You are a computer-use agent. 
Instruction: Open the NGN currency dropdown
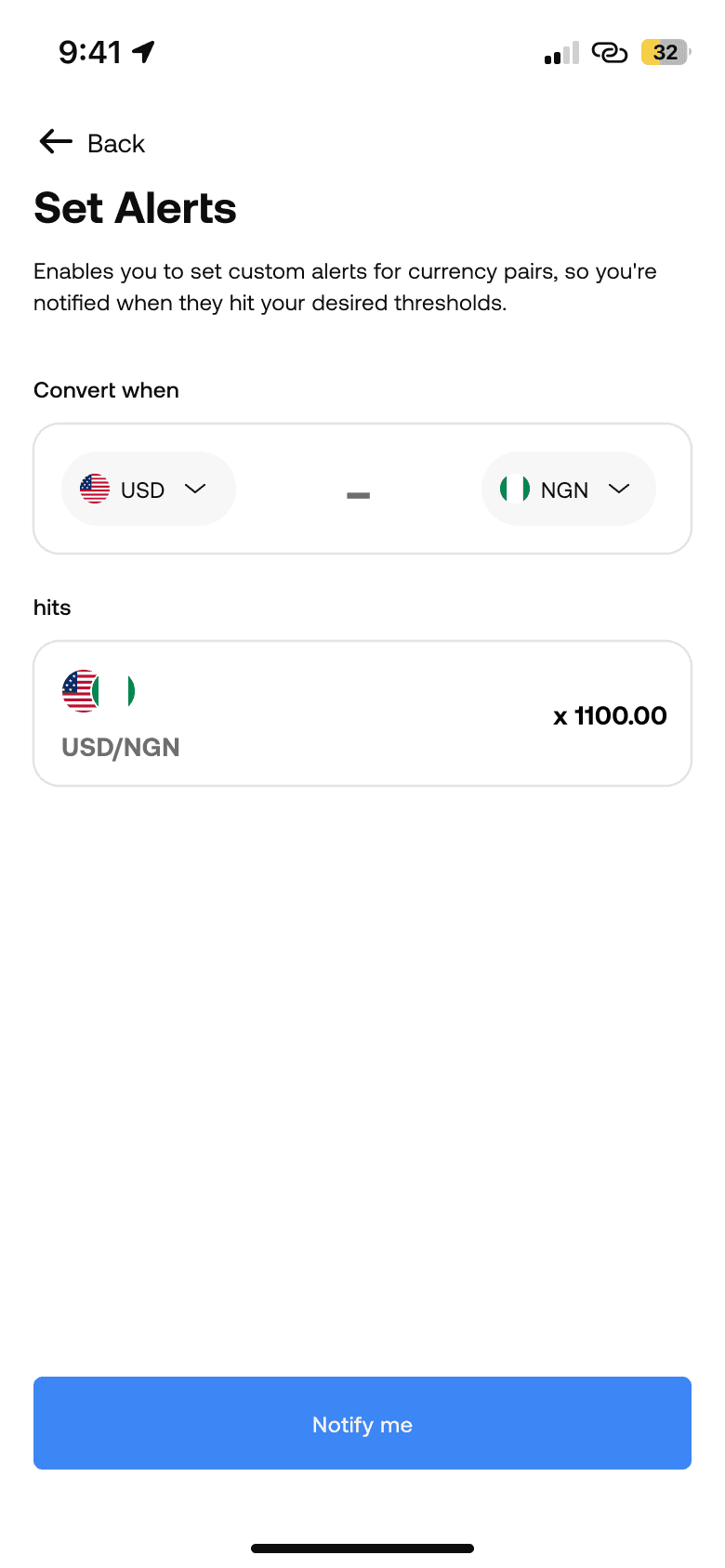pos(568,490)
